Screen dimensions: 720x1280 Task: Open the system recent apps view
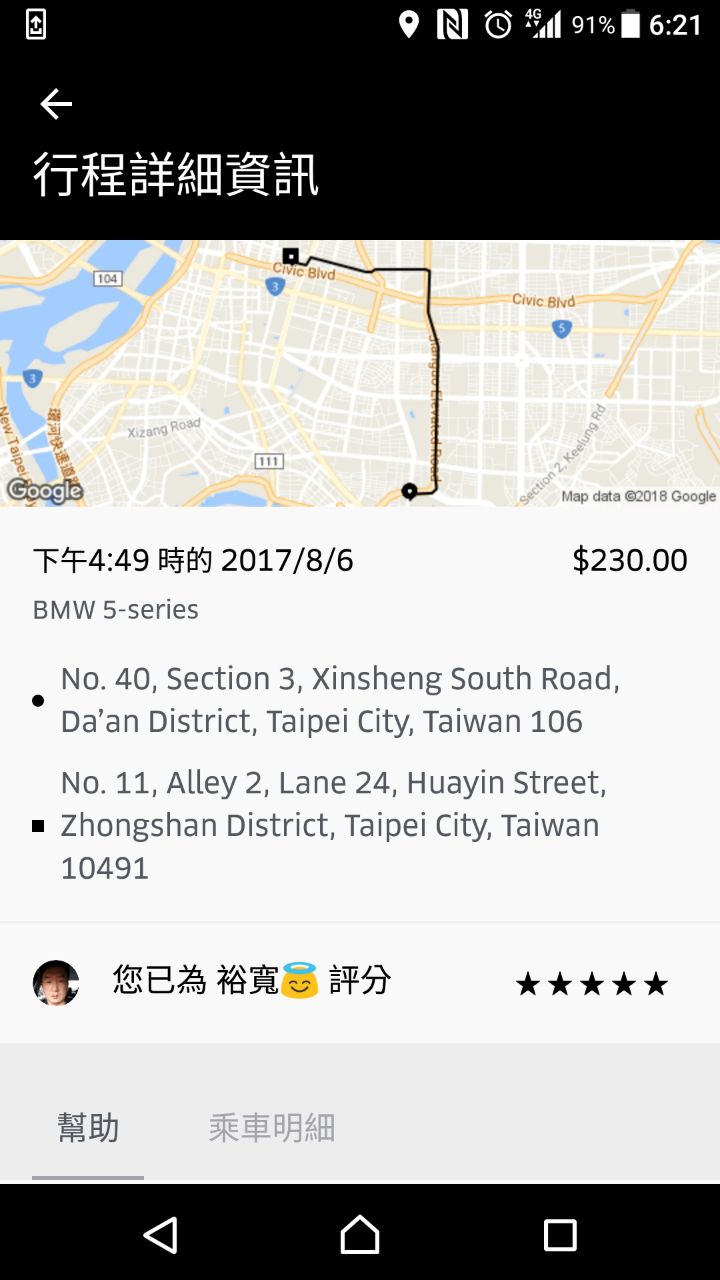point(559,1235)
